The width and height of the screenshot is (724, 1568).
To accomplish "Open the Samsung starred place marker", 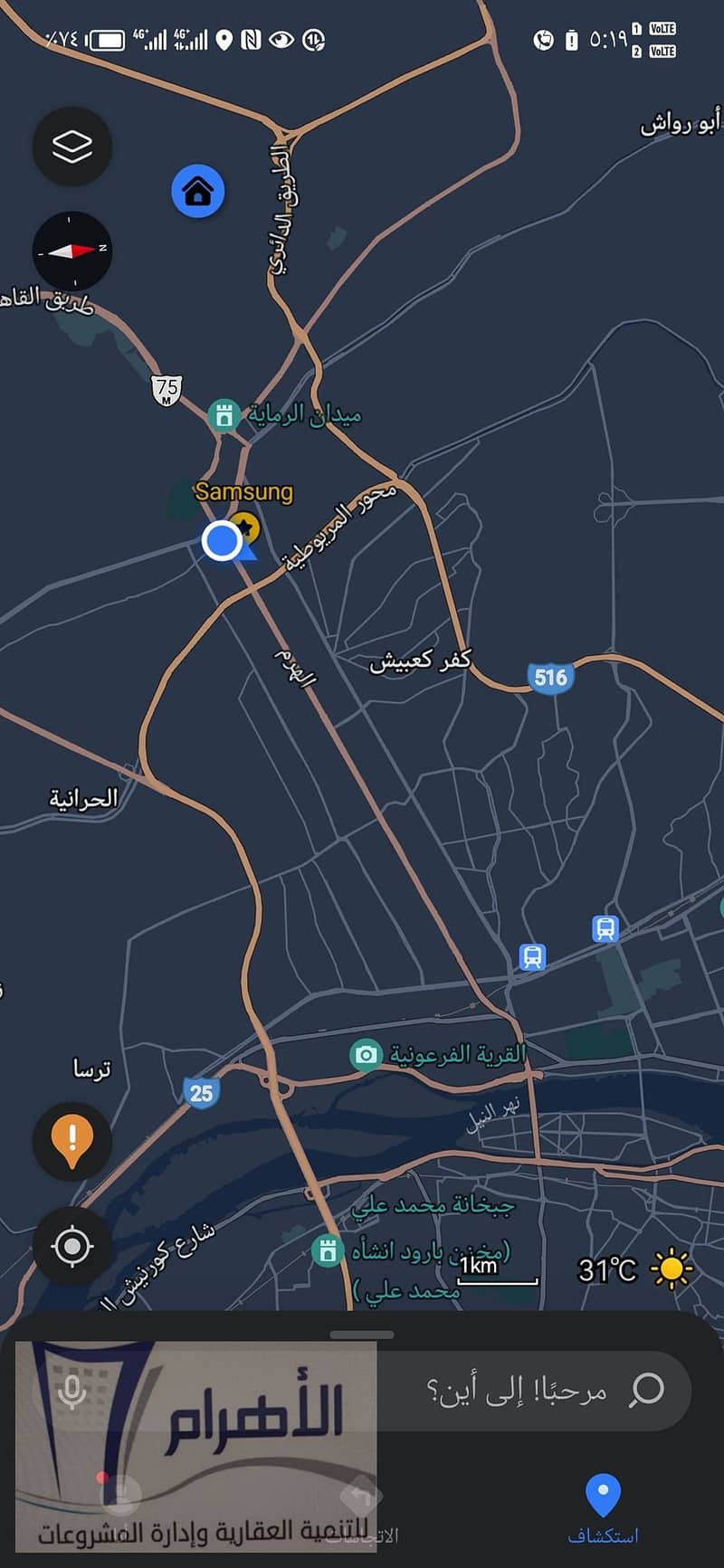I will (244, 526).
